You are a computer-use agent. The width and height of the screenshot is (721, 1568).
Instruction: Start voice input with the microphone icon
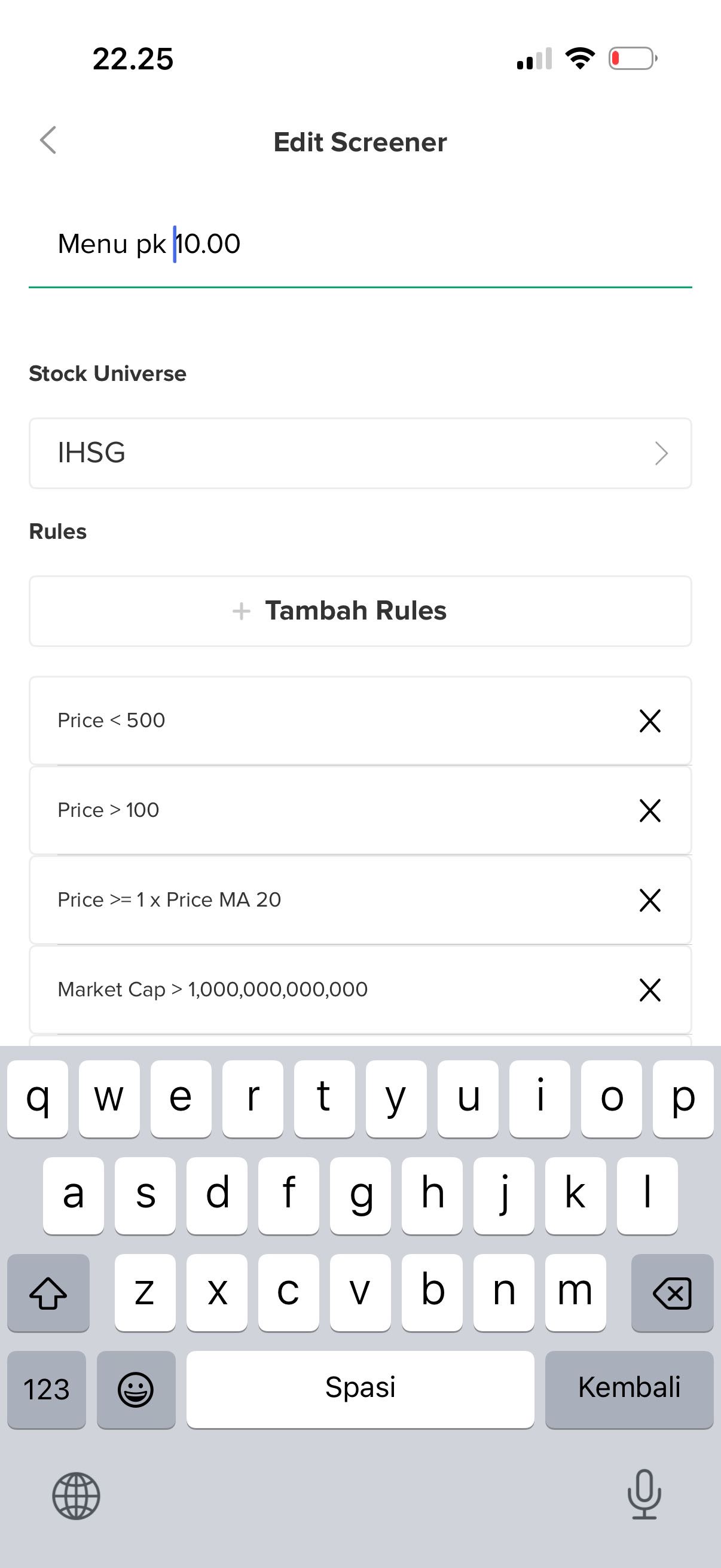[x=645, y=1497]
